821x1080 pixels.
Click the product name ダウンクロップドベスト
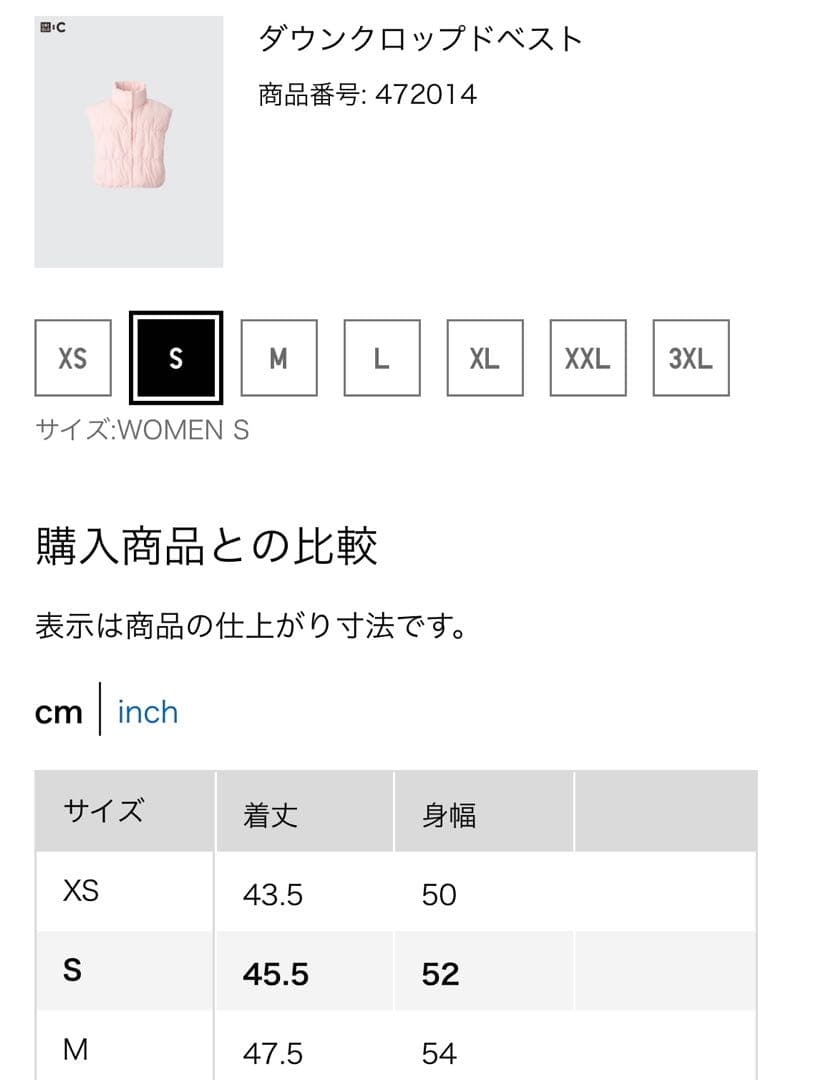click(x=420, y=40)
